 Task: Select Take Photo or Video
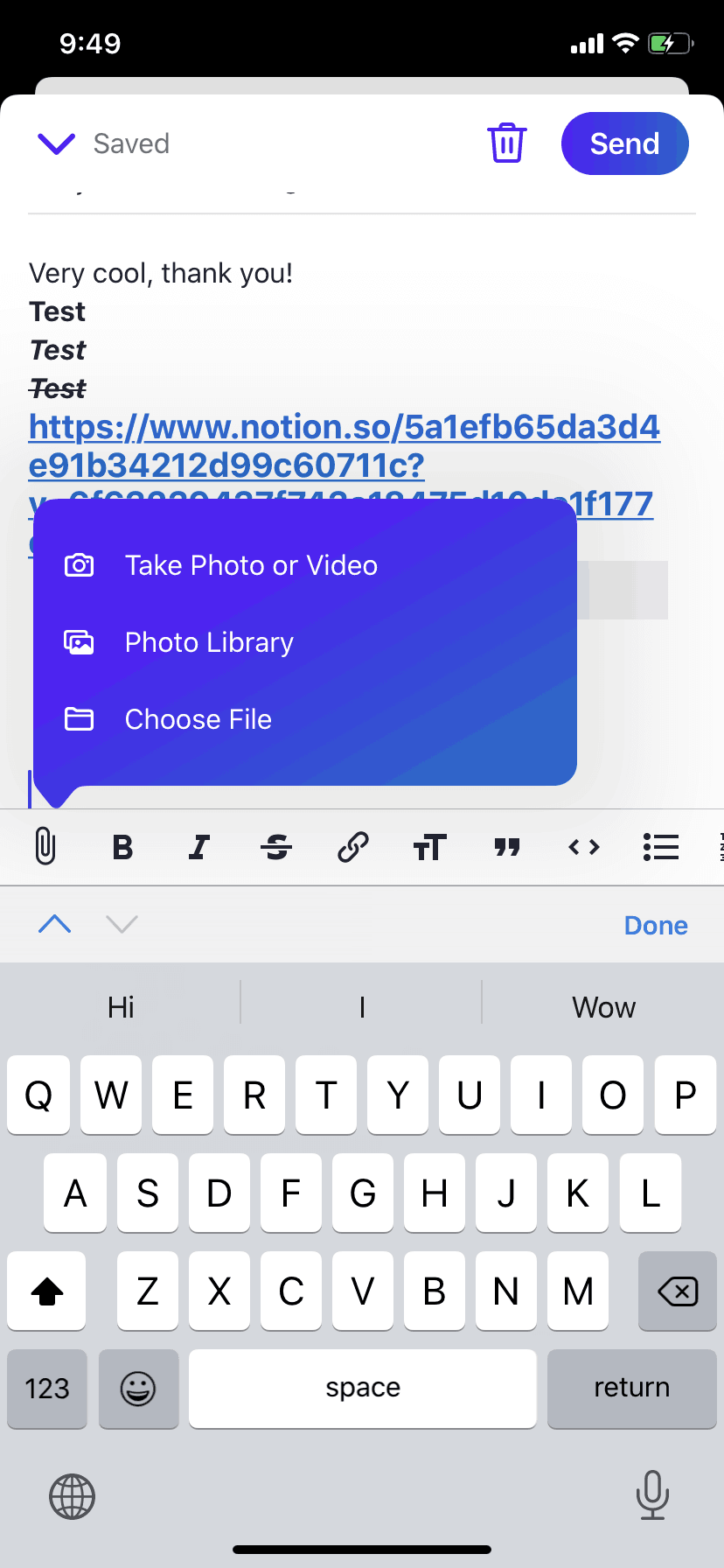coord(251,565)
